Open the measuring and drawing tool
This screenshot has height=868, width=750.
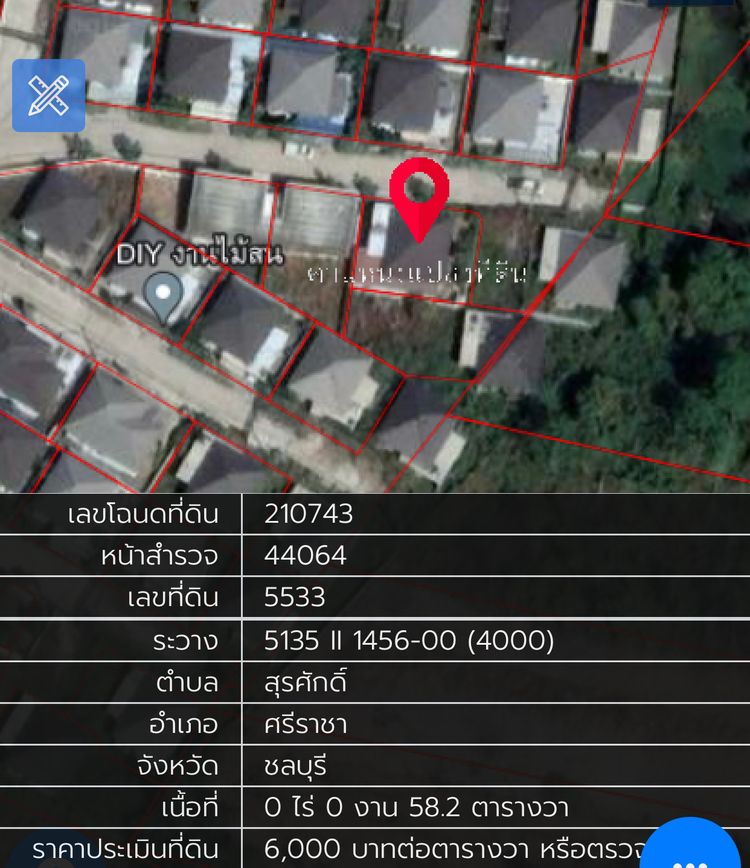pyautogui.click(x=48, y=95)
